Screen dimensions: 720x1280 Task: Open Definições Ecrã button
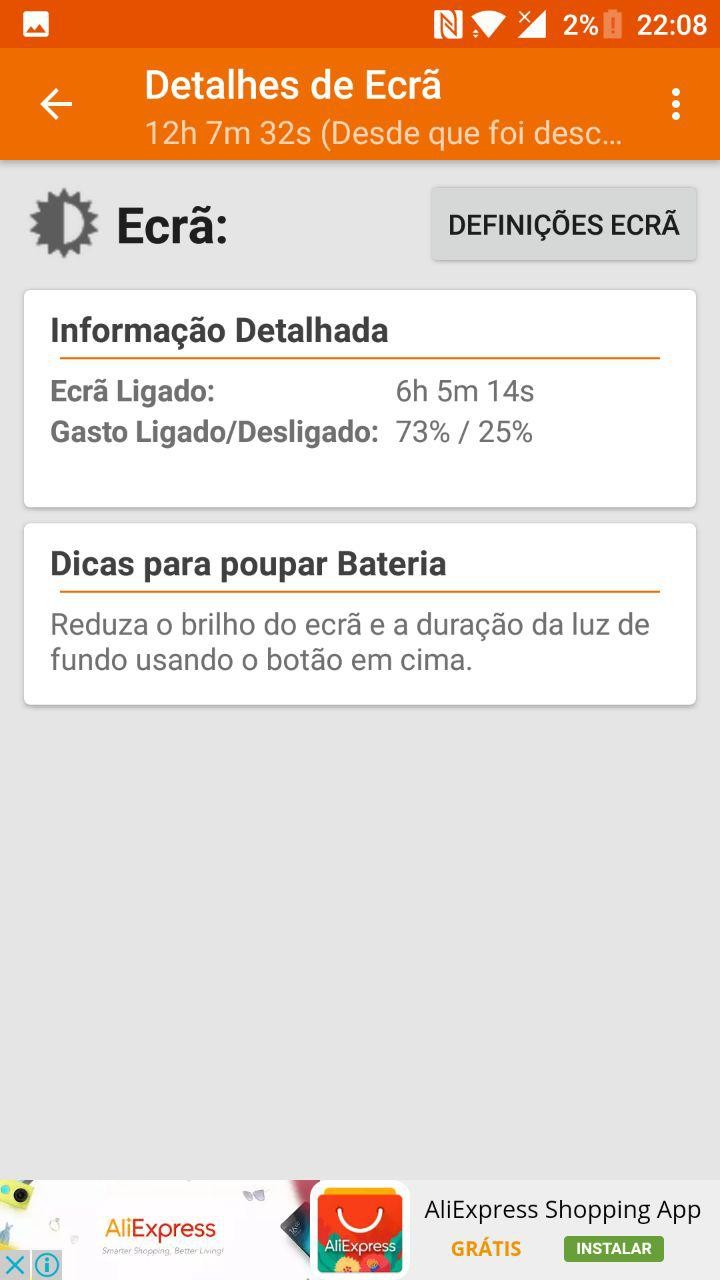(x=564, y=224)
